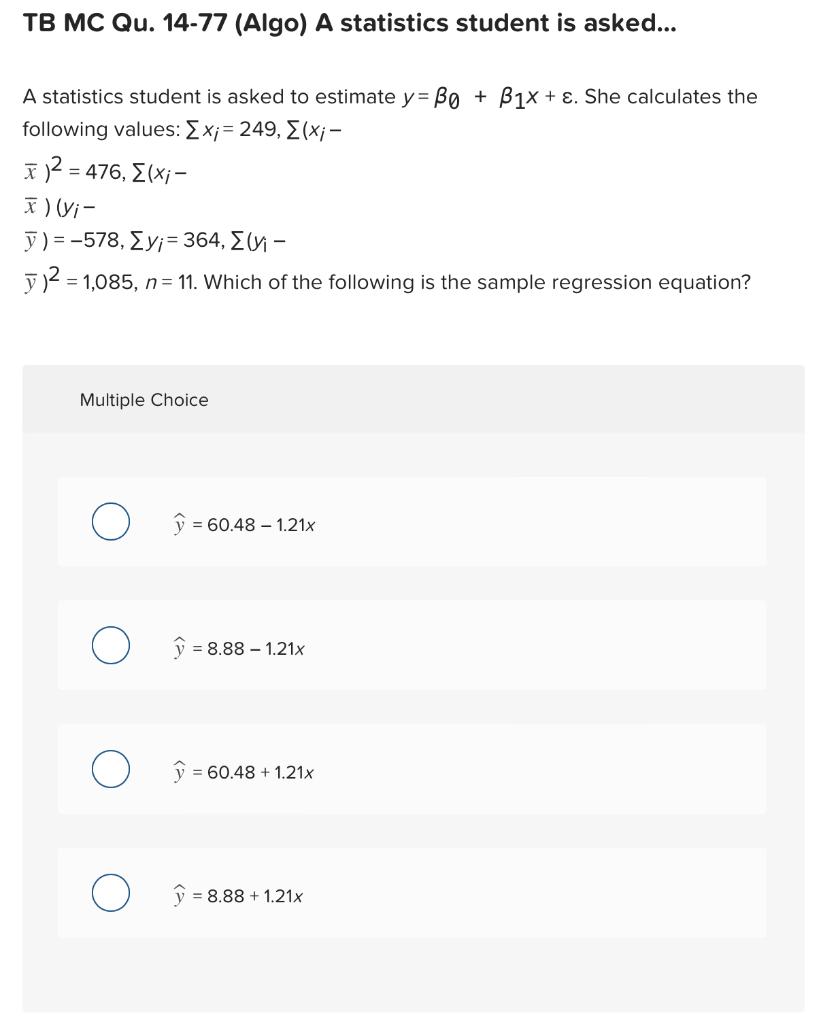Click the first answer option row

point(412,521)
